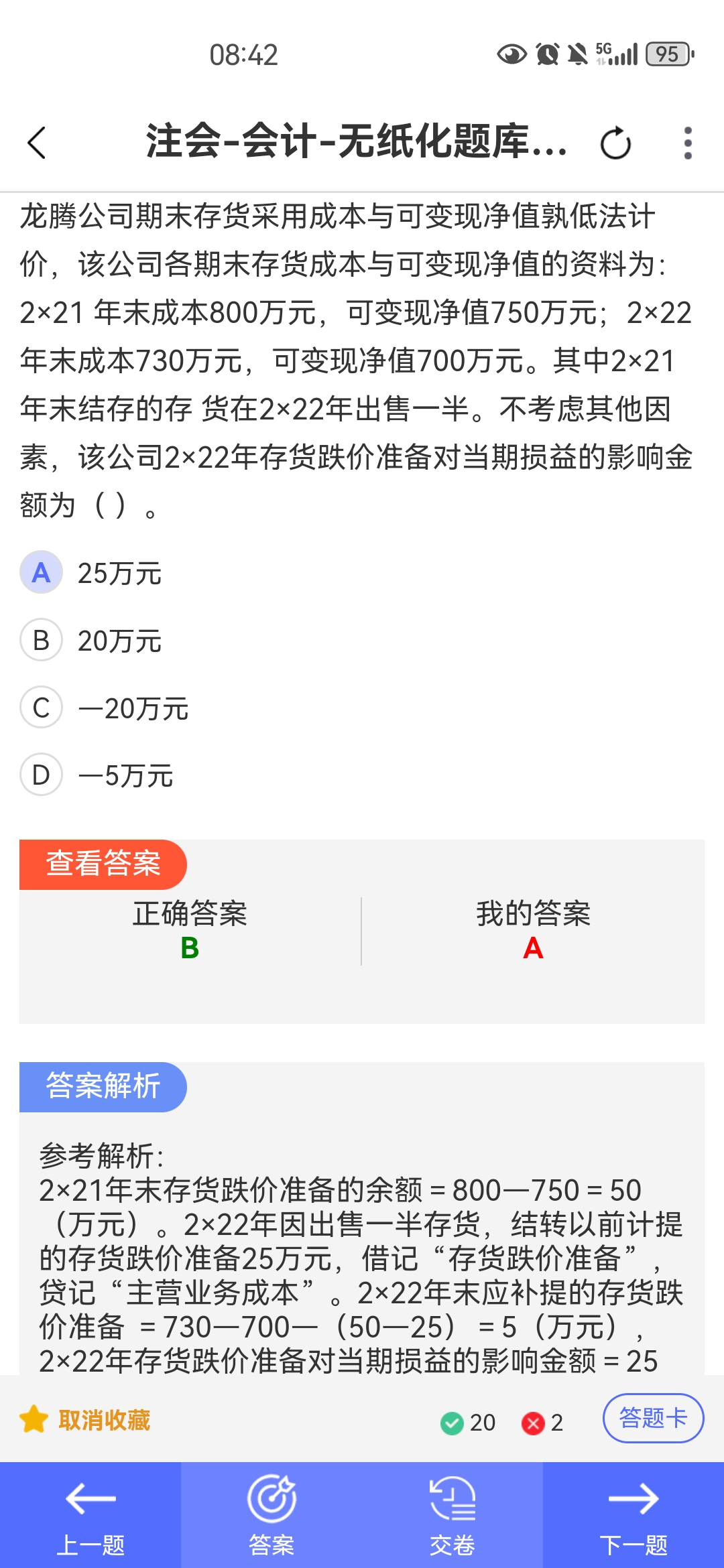Image resolution: width=724 pixels, height=1568 pixels.
Task: Submit the paper with 交卷
Action: point(452,1515)
